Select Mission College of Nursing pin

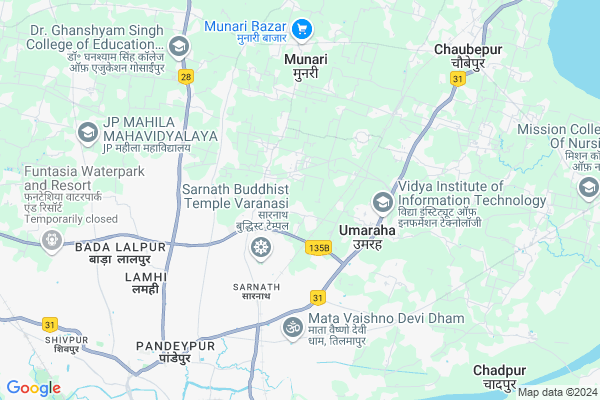589,187
